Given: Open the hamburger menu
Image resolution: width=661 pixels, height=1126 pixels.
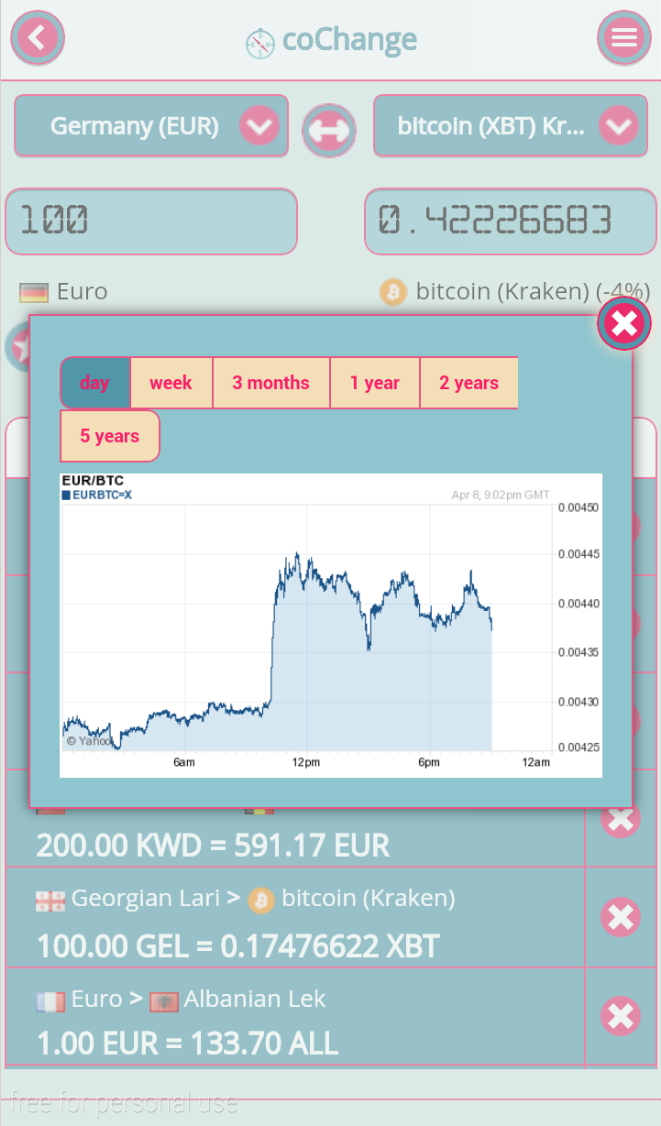Looking at the screenshot, I should click(624, 38).
